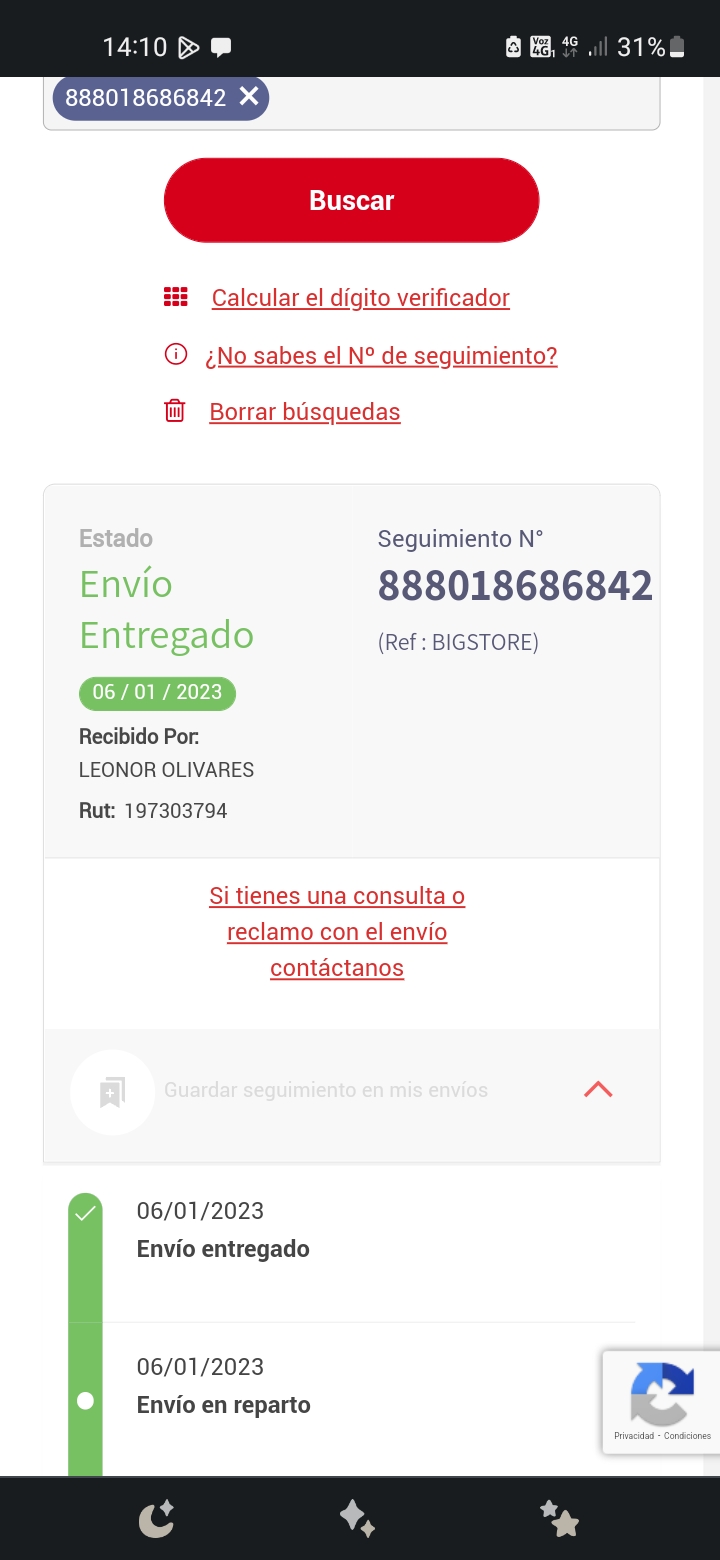Tap the stars icon in bottom bar
This screenshot has width=720, height=1560.
coord(559,1519)
